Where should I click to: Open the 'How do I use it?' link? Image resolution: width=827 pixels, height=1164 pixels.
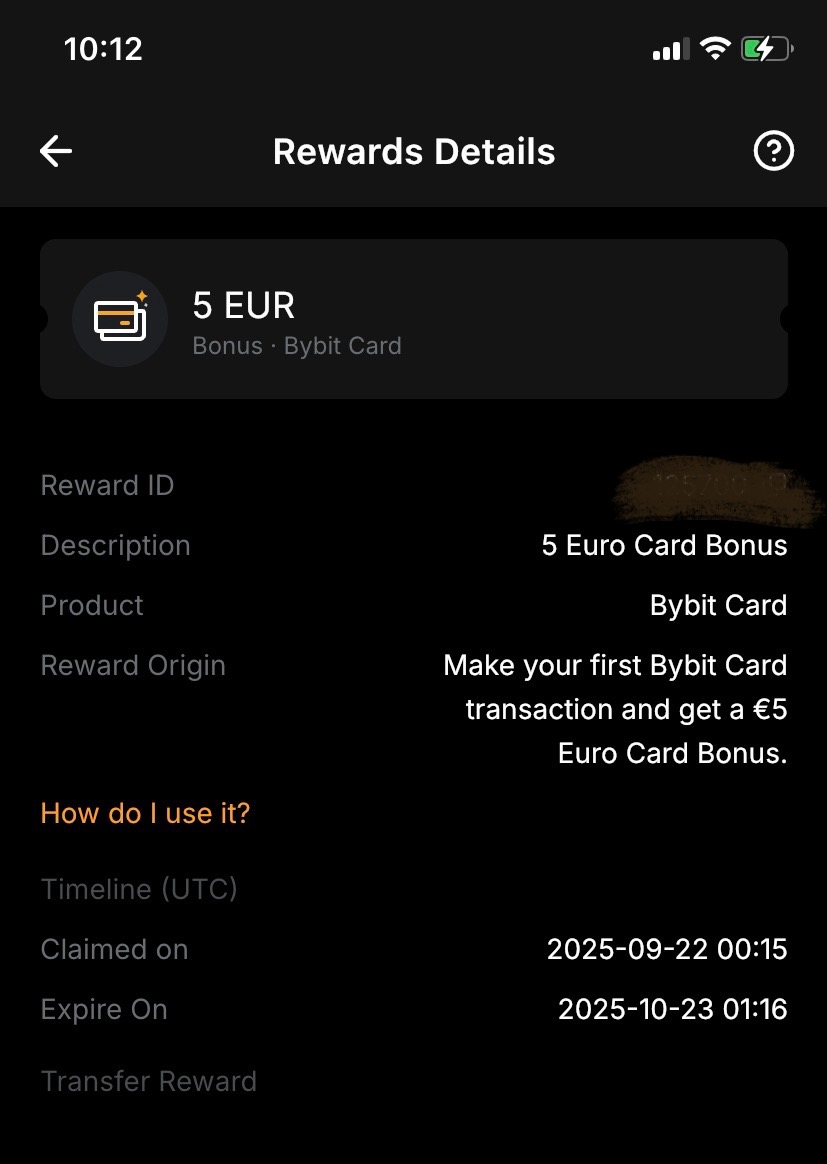tap(145, 813)
